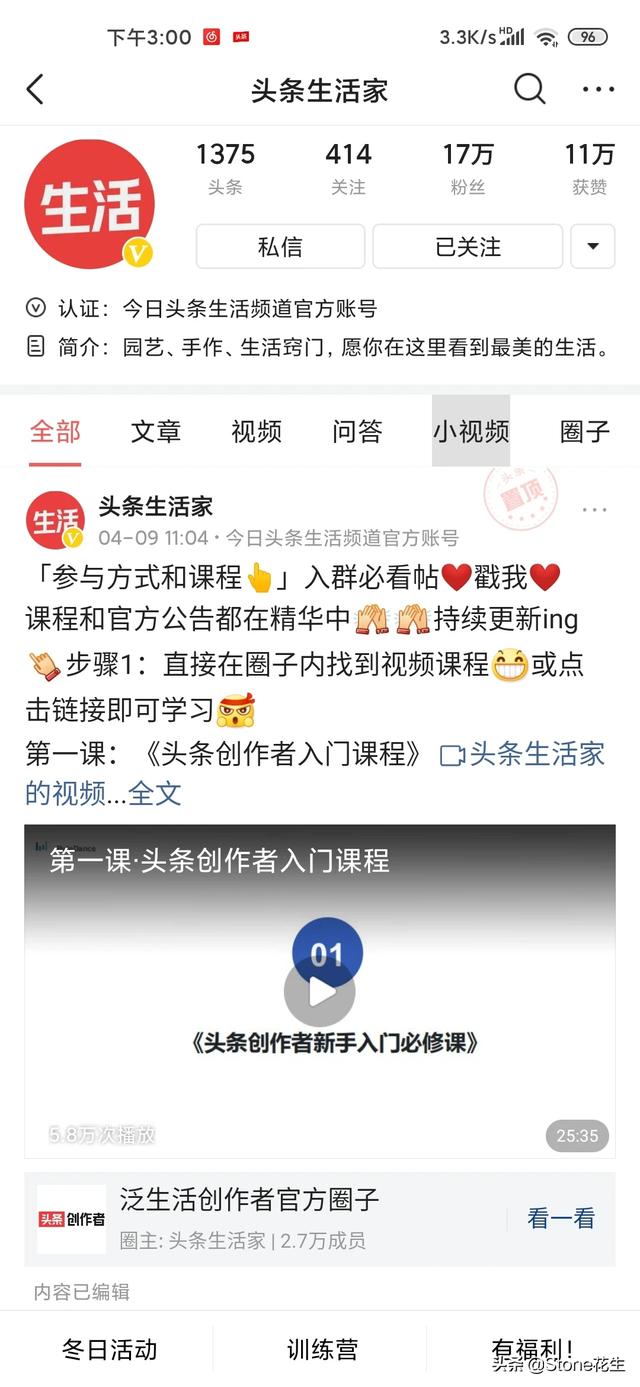Switch to the 小视频 tab
Viewport: 640px width, 1387px height.
[471, 431]
